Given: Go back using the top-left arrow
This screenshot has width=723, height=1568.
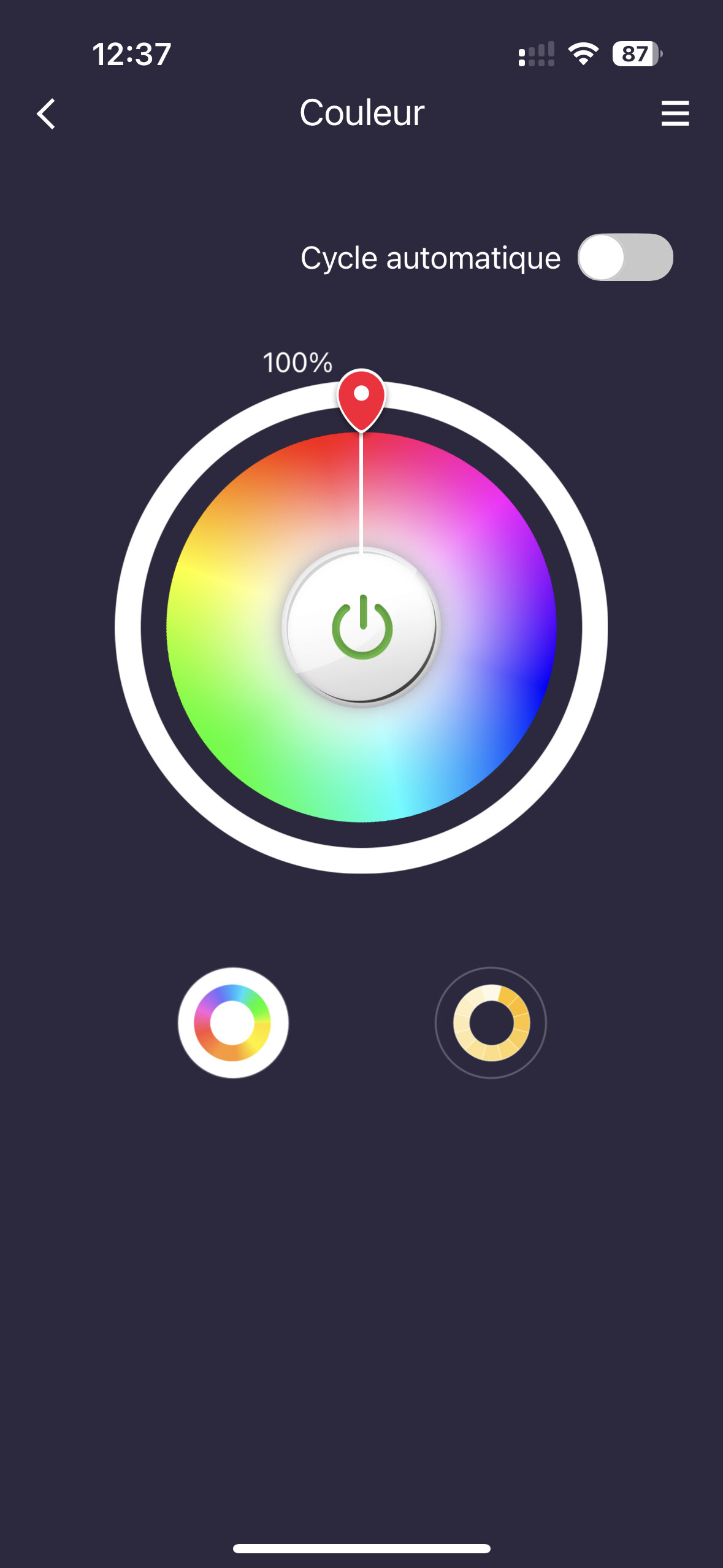Looking at the screenshot, I should click(46, 114).
